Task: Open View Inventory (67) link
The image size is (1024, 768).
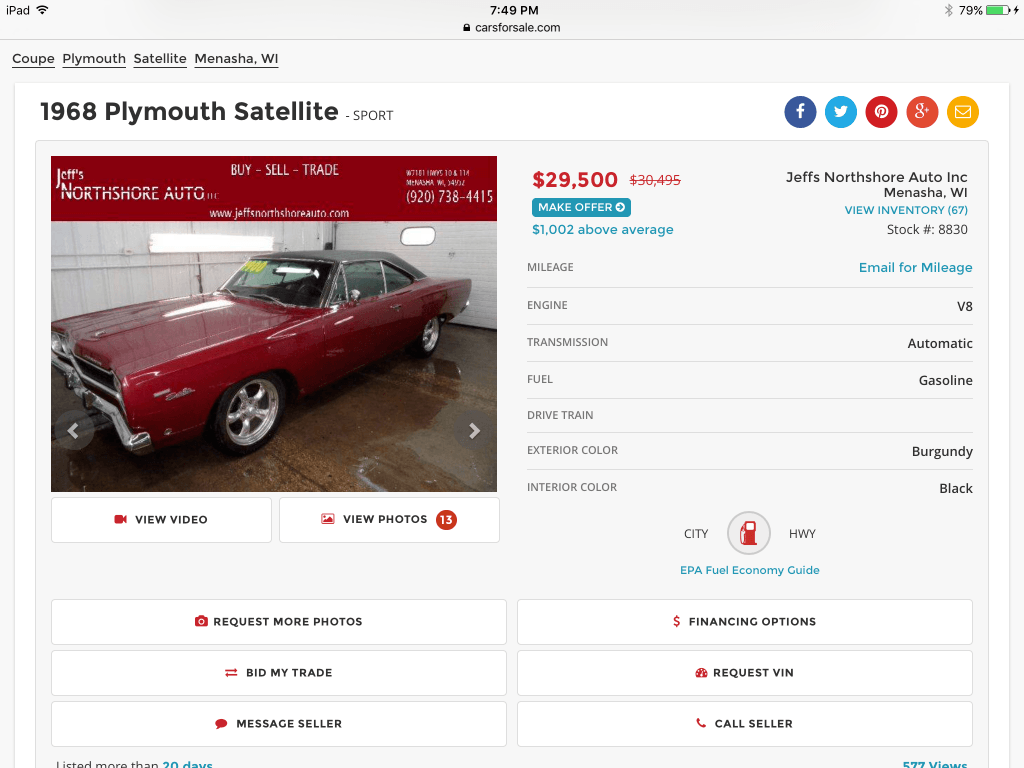Action: pos(906,210)
